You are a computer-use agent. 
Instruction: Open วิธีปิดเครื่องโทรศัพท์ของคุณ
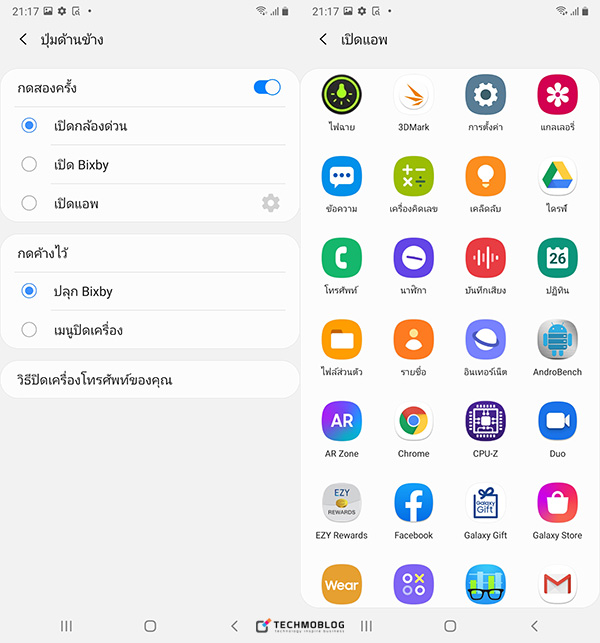pos(150,380)
